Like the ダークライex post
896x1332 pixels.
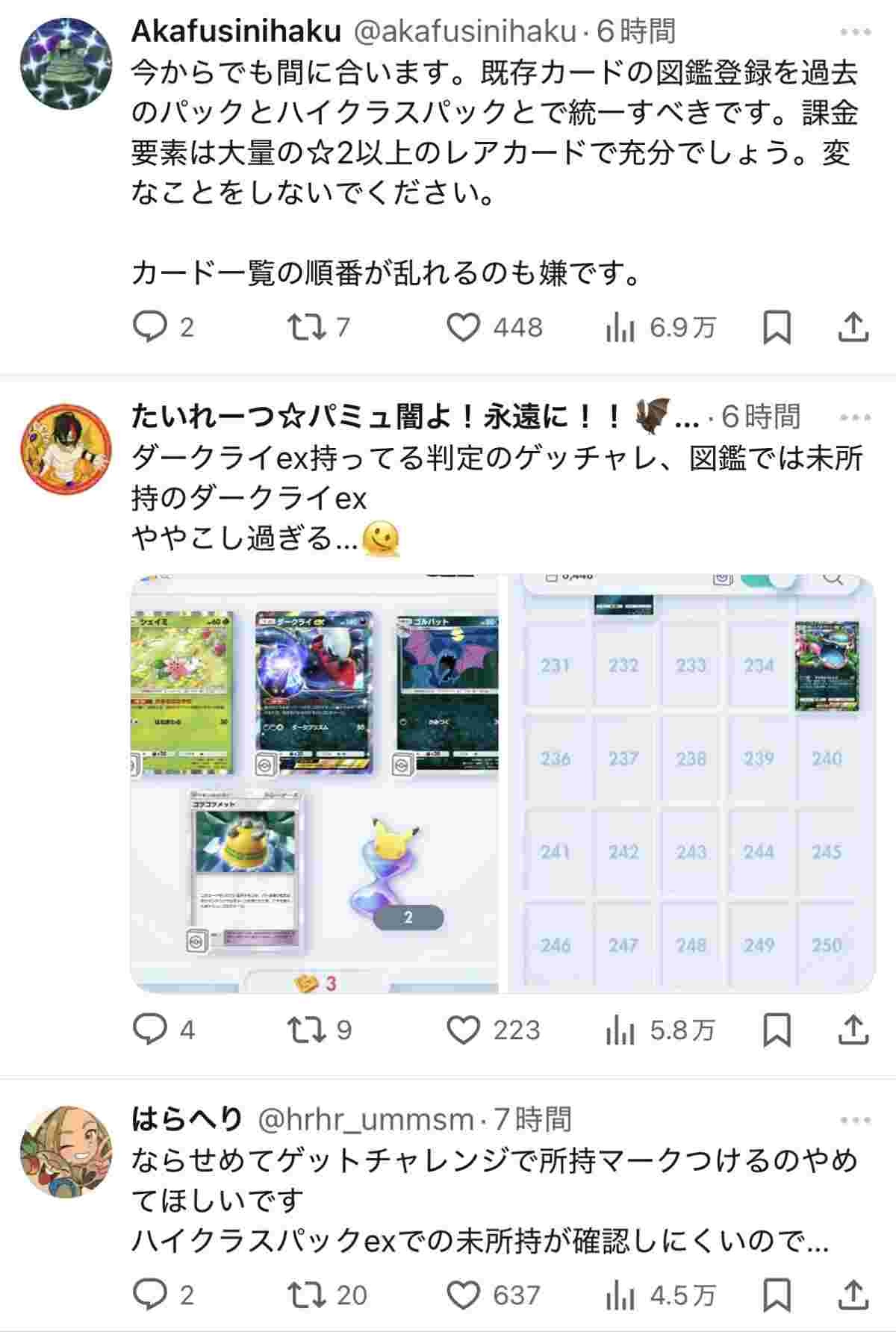tap(463, 1030)
